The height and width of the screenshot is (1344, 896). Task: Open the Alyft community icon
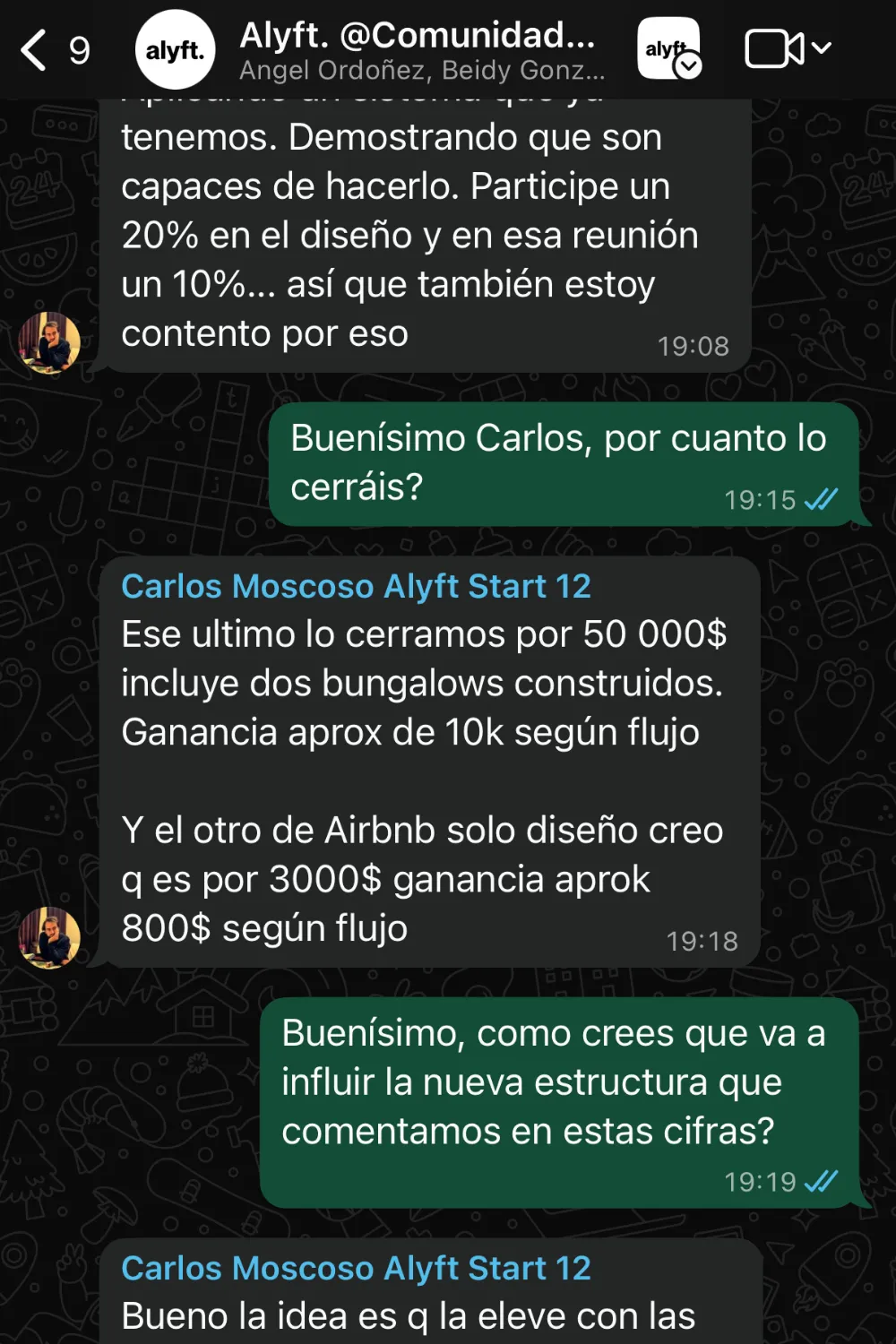669,49
